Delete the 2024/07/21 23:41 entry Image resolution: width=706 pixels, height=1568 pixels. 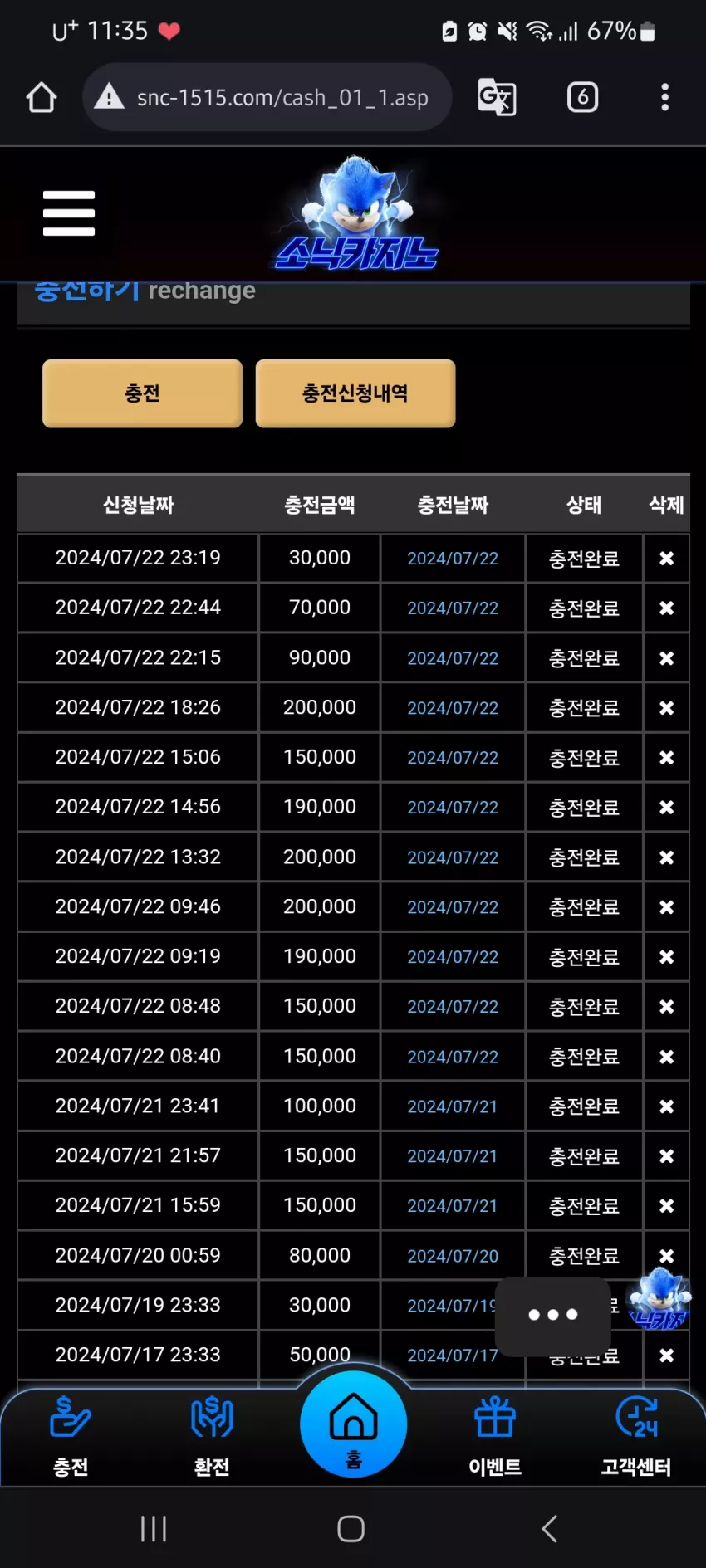click(x=666, y=1106)
